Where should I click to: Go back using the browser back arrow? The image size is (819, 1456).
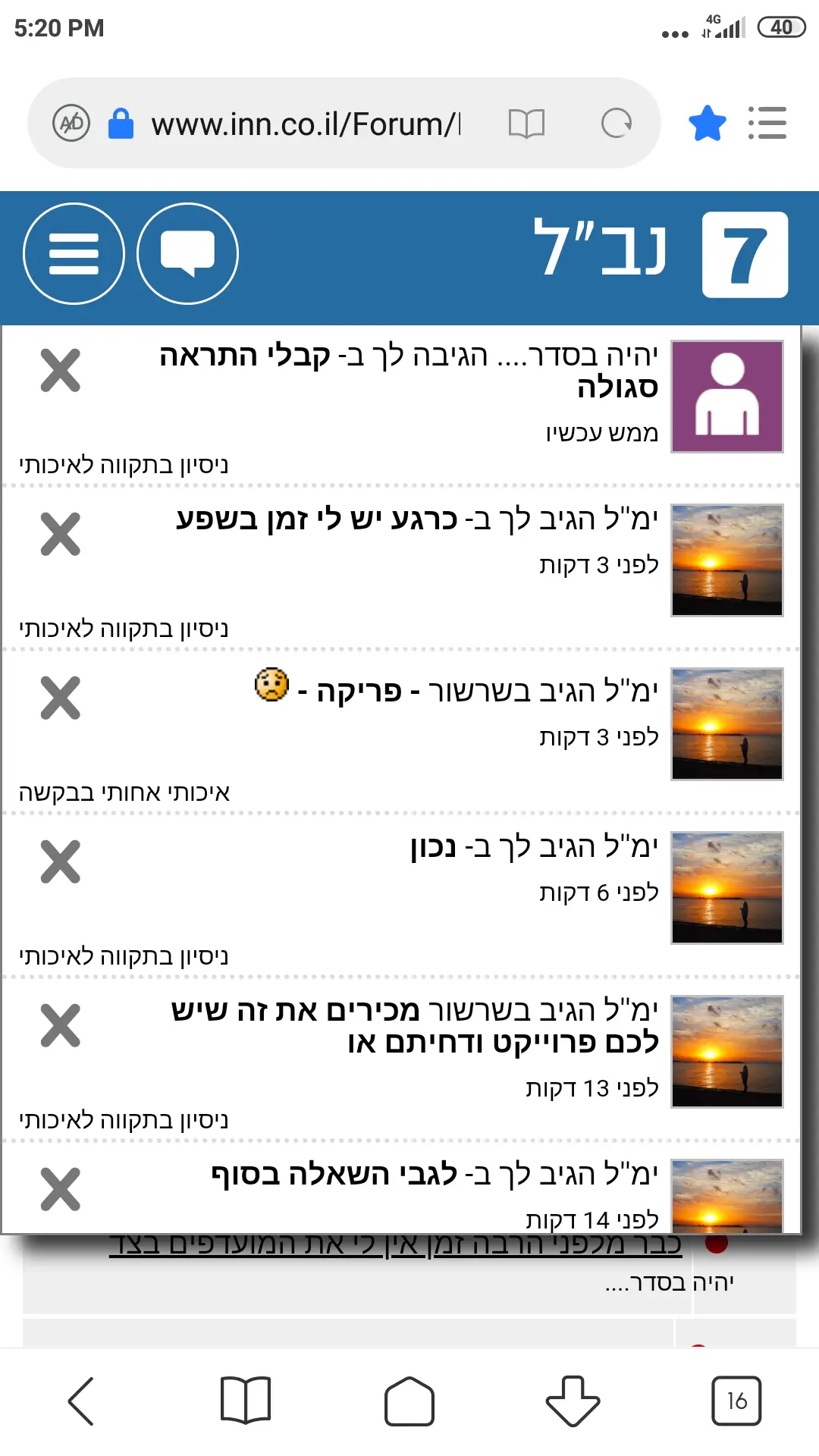click(81, 1401)
